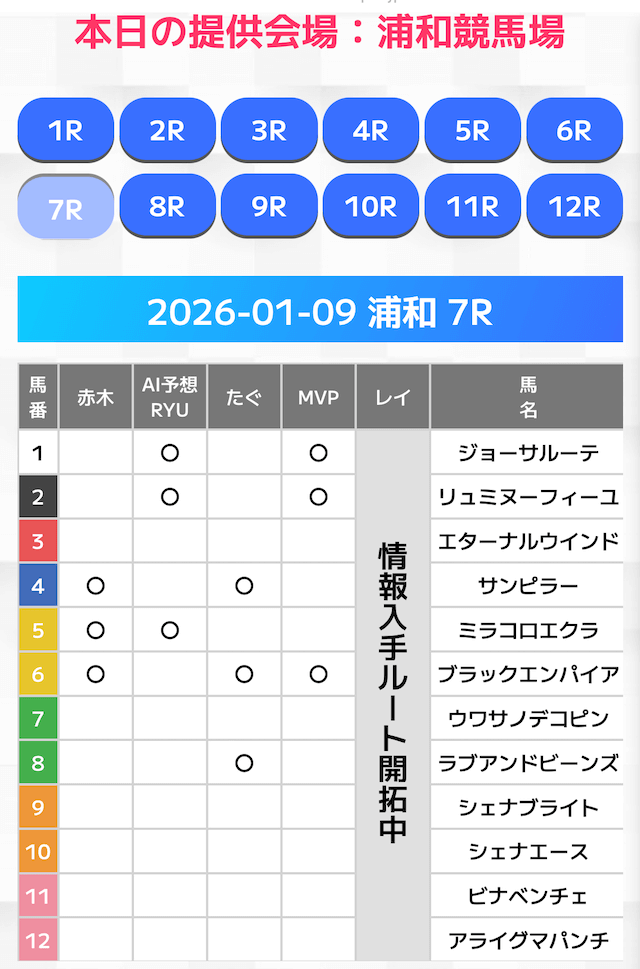This screenshot has width=640, height=969.
Task: Open race 9R predictions
Action: point(269,206)
